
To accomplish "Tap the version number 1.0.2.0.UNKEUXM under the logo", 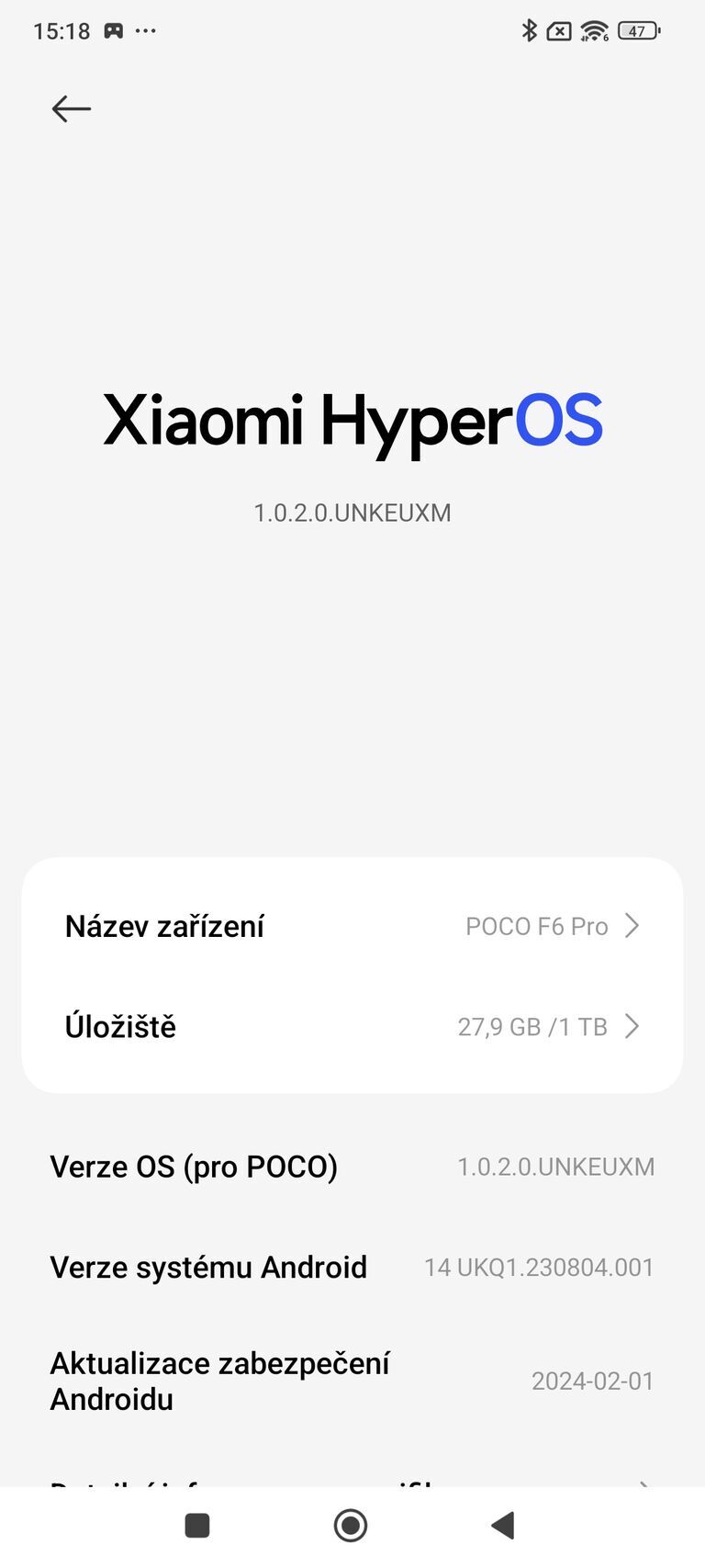I will pyautogui.click(x=352, y=513).
